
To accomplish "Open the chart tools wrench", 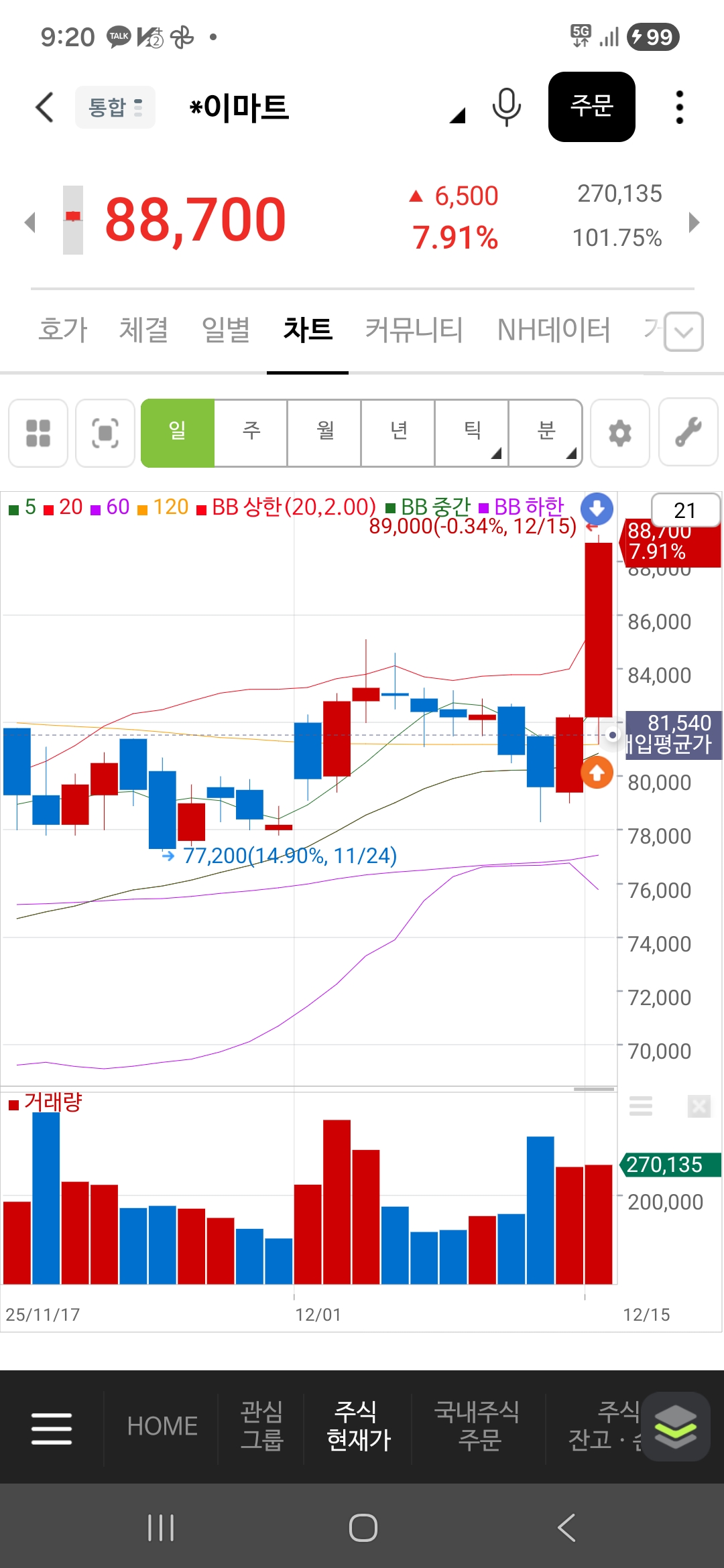I will tap(688, 433).
